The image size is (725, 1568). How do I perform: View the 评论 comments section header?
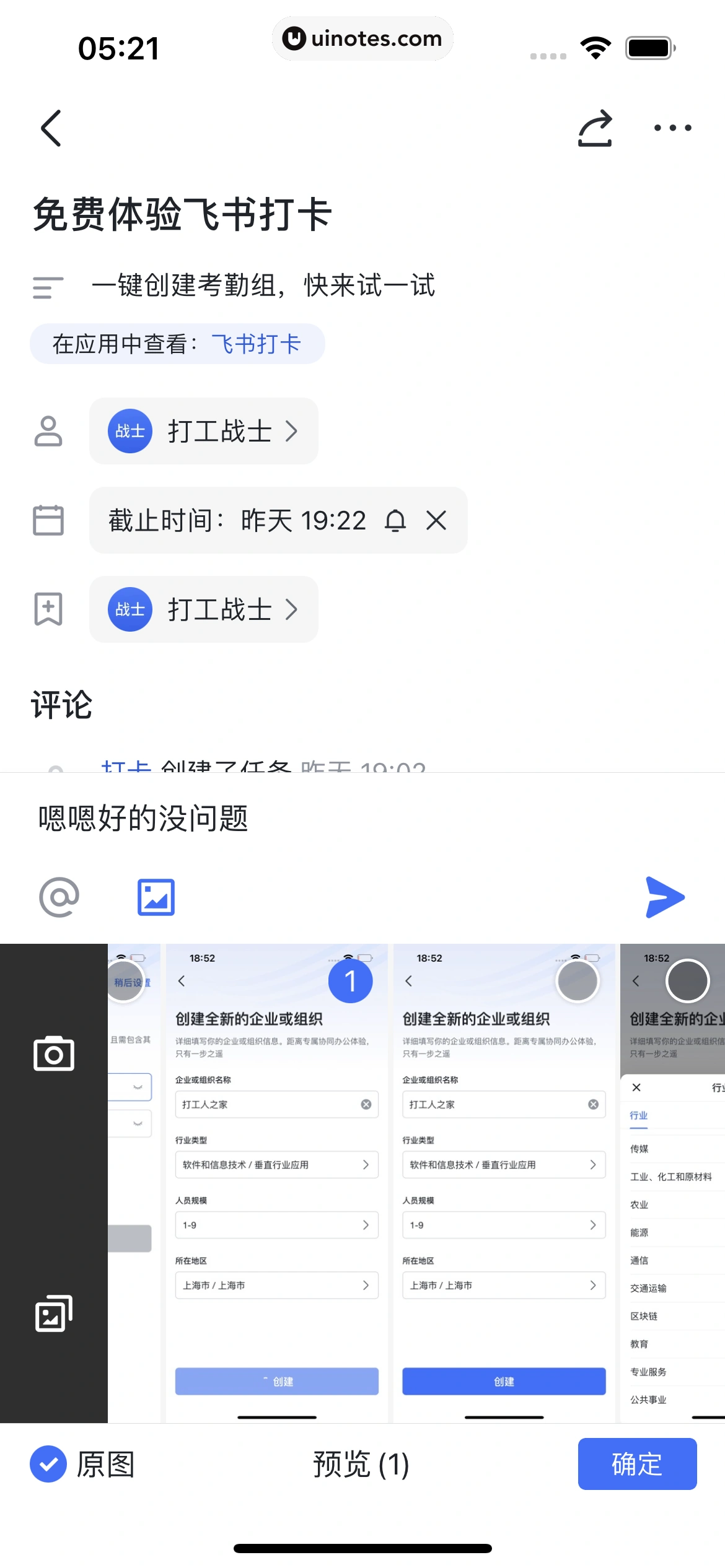tap(61, 705)
